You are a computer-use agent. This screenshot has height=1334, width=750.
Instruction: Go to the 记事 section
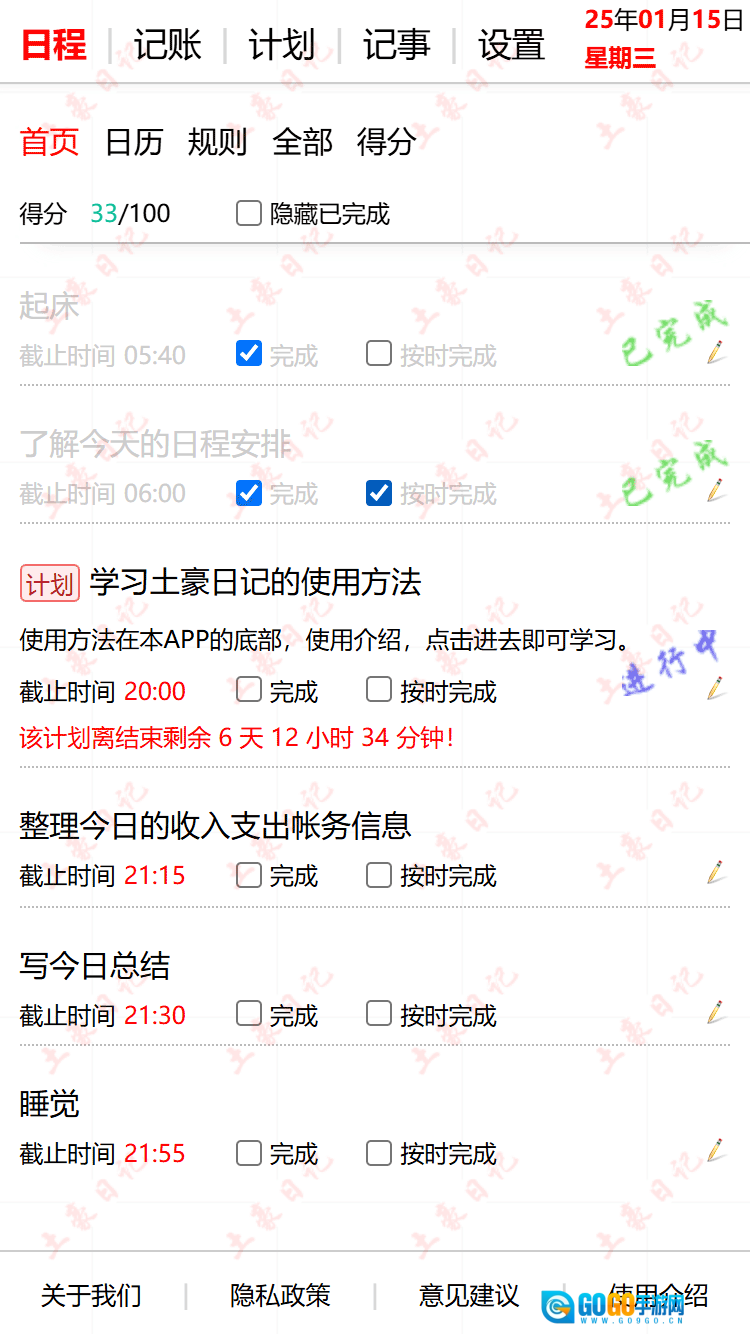396,45
